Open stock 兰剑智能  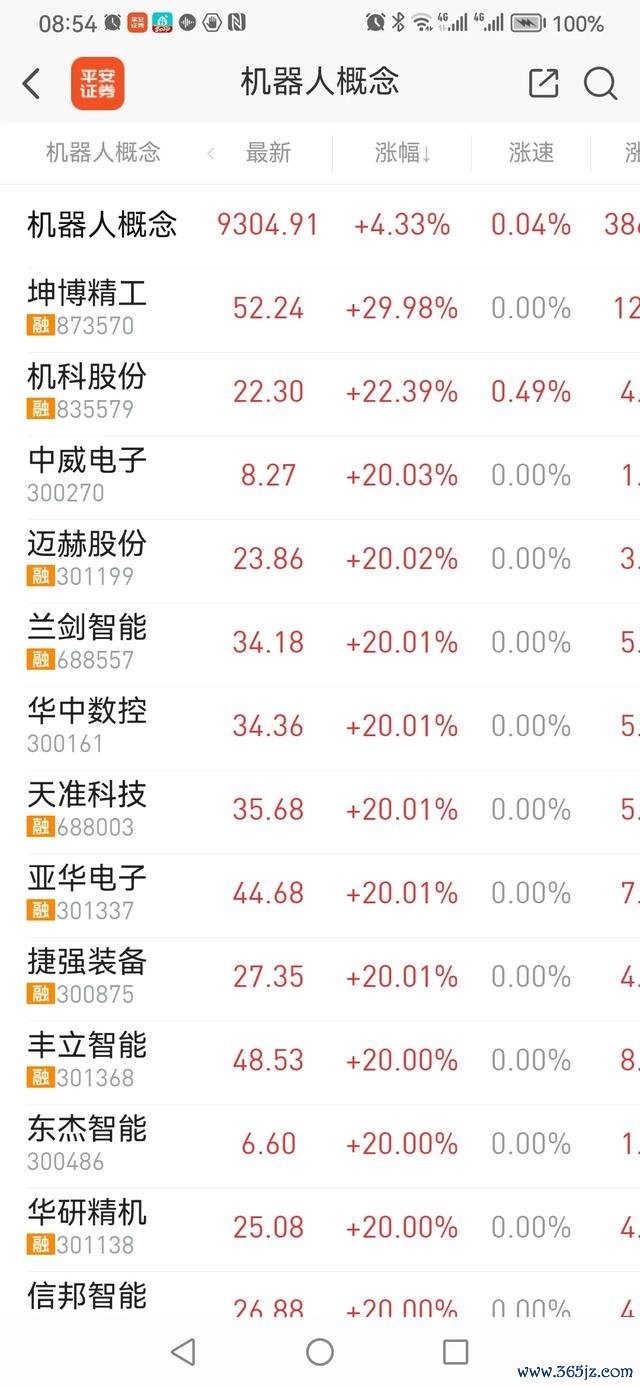320,644
